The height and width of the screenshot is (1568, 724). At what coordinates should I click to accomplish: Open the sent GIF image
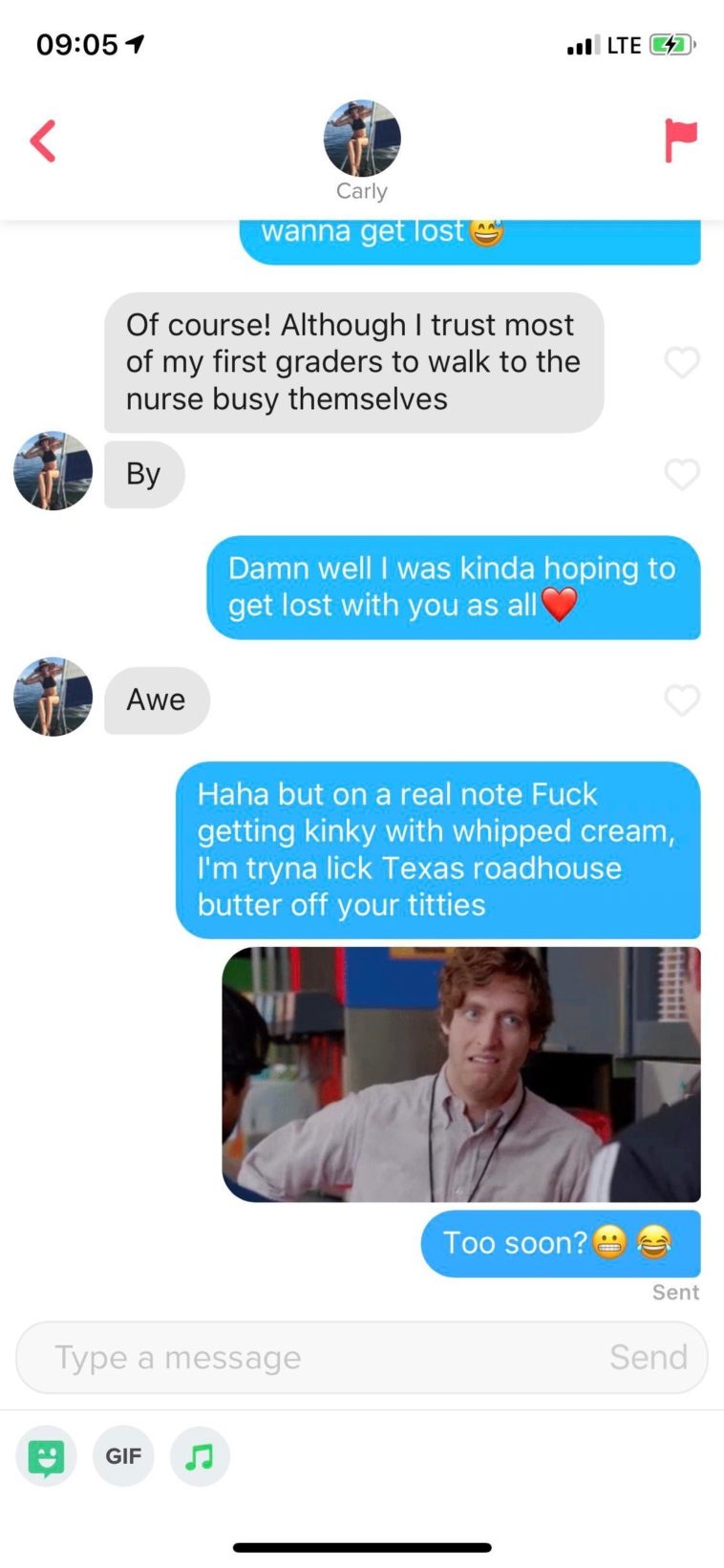[x=461, y=1074]
